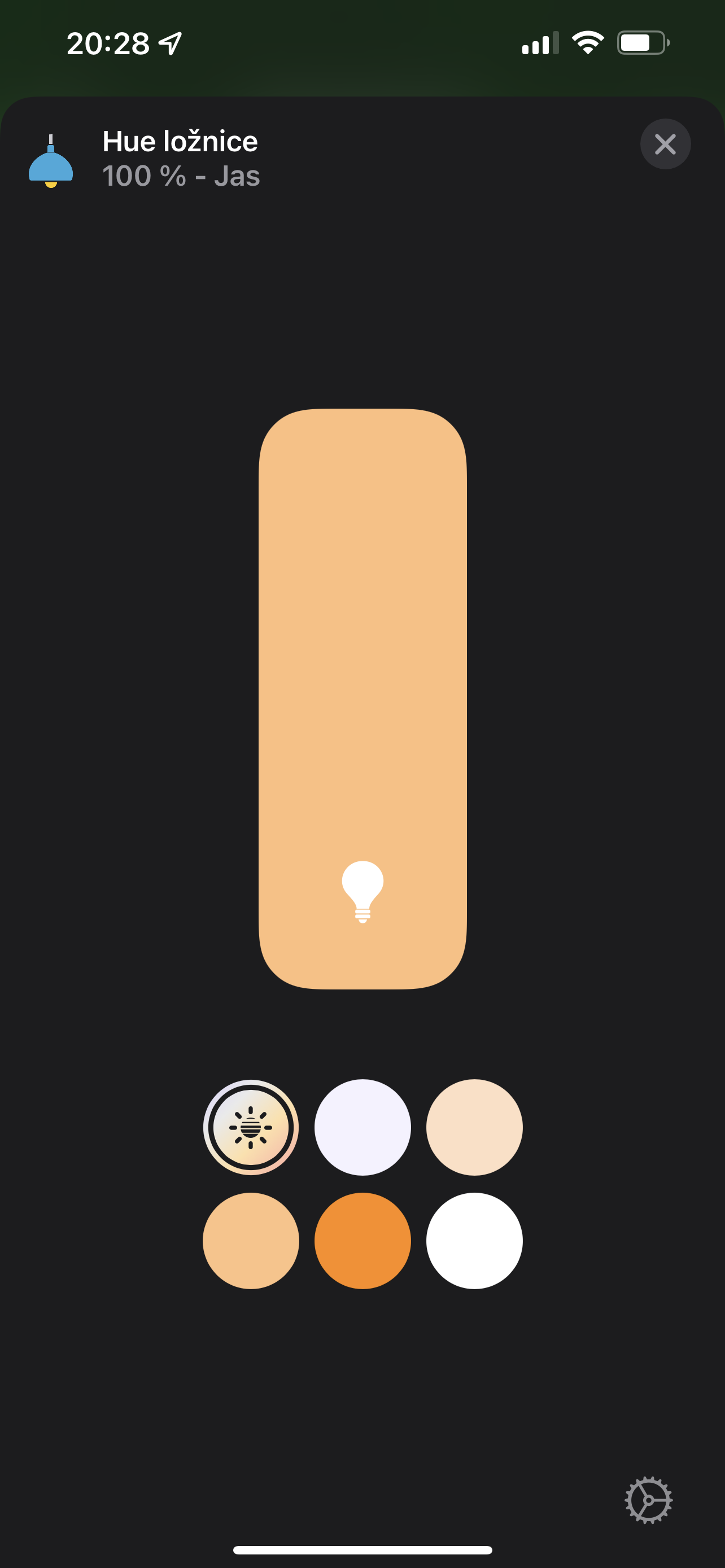Pick the light peach color swatch
Viewport: 725px width, 1568px height.
tap(474, 1127)
